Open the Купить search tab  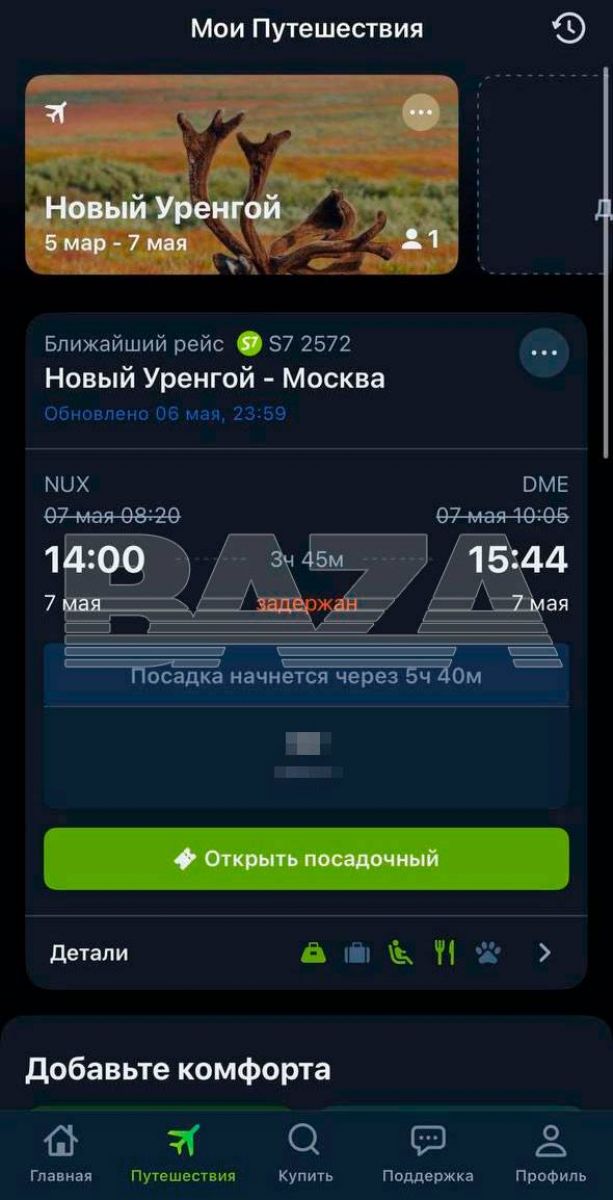coord(305,1154)
